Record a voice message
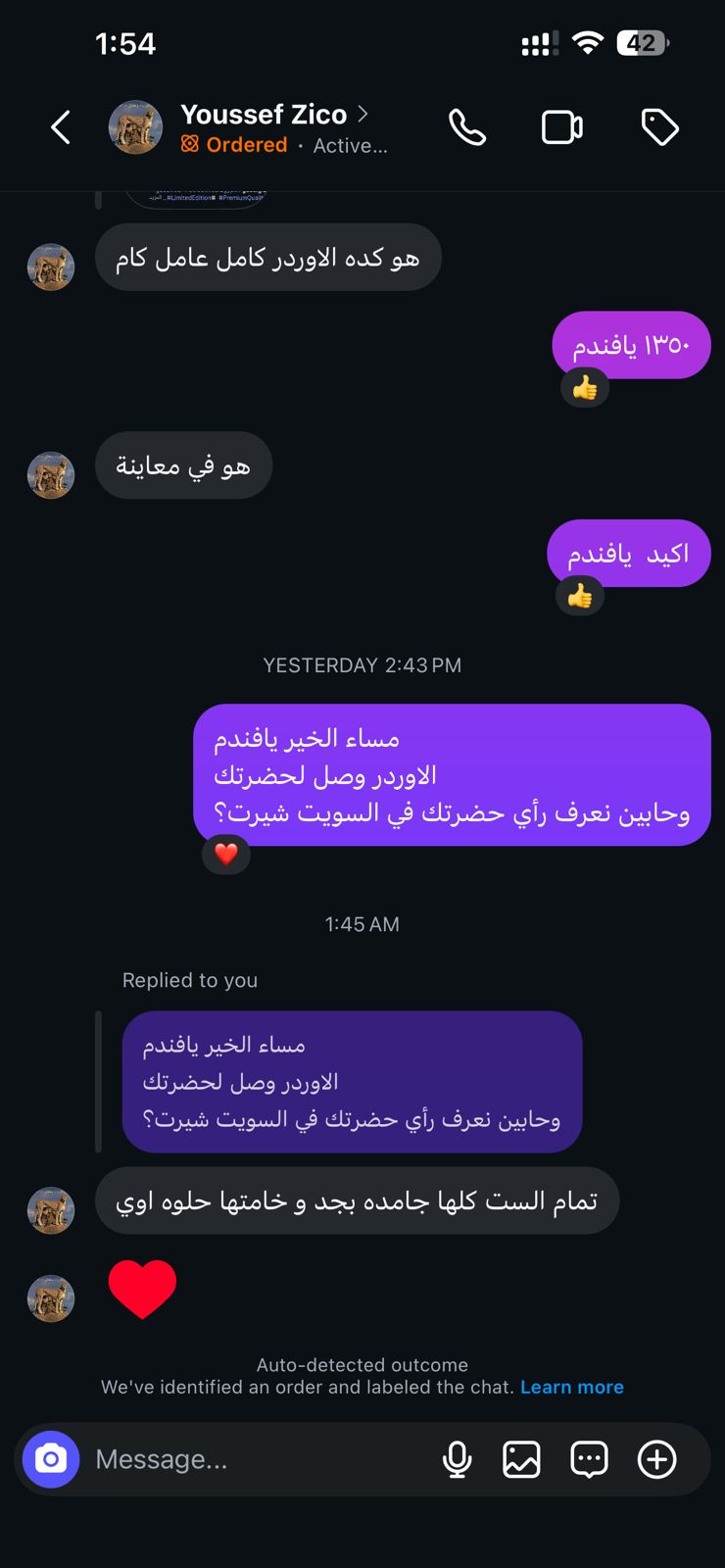725x1568 pixels. [457, 1459]
